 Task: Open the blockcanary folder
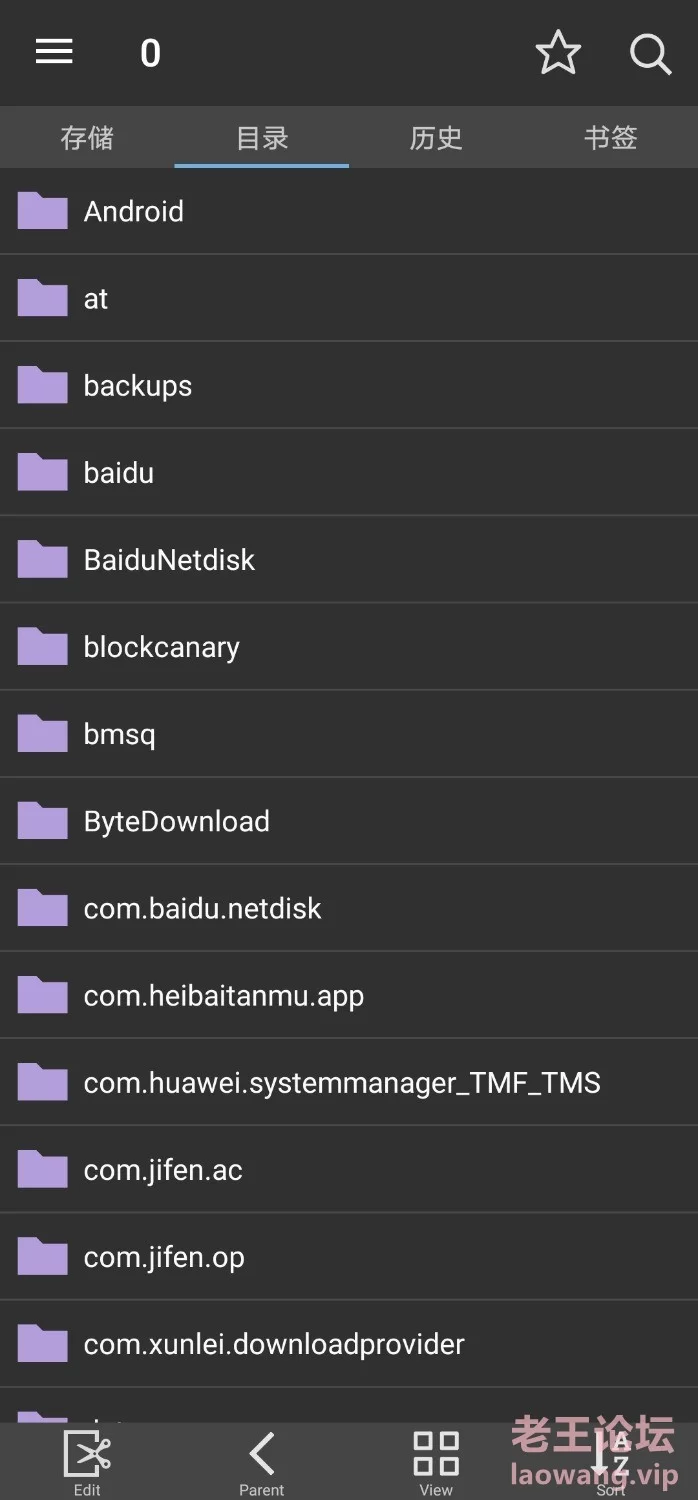point(349,646)
